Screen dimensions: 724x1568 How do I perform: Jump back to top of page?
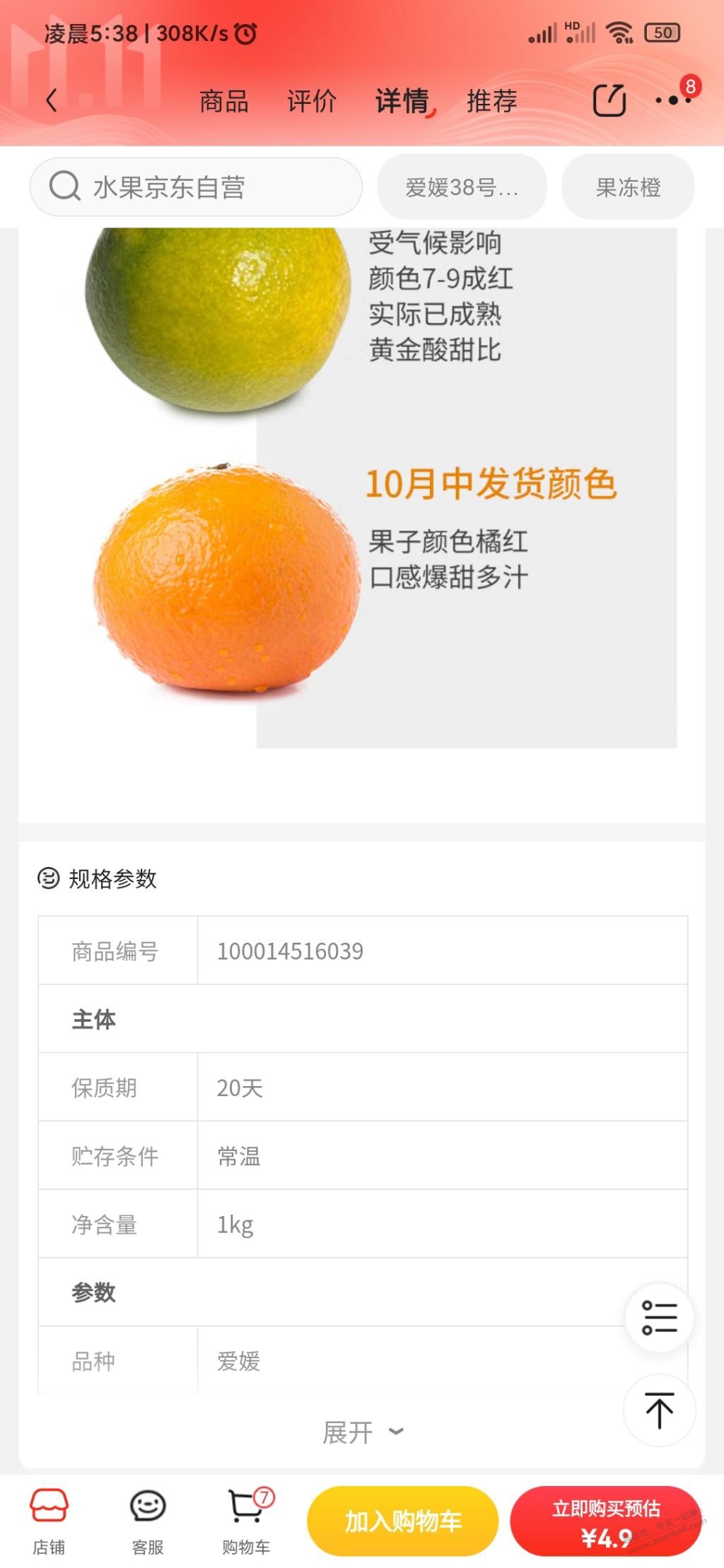pos(660,1410)
